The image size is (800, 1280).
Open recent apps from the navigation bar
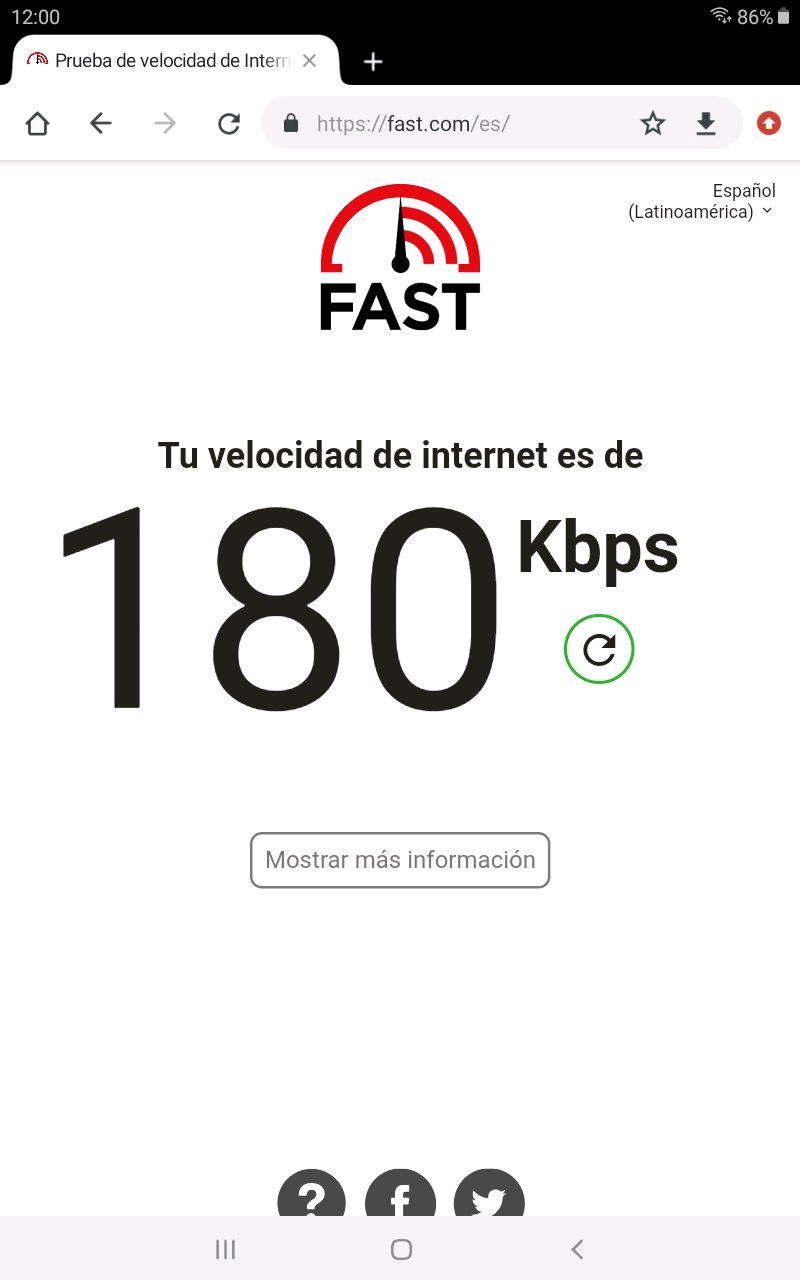tap(226, 1249)
